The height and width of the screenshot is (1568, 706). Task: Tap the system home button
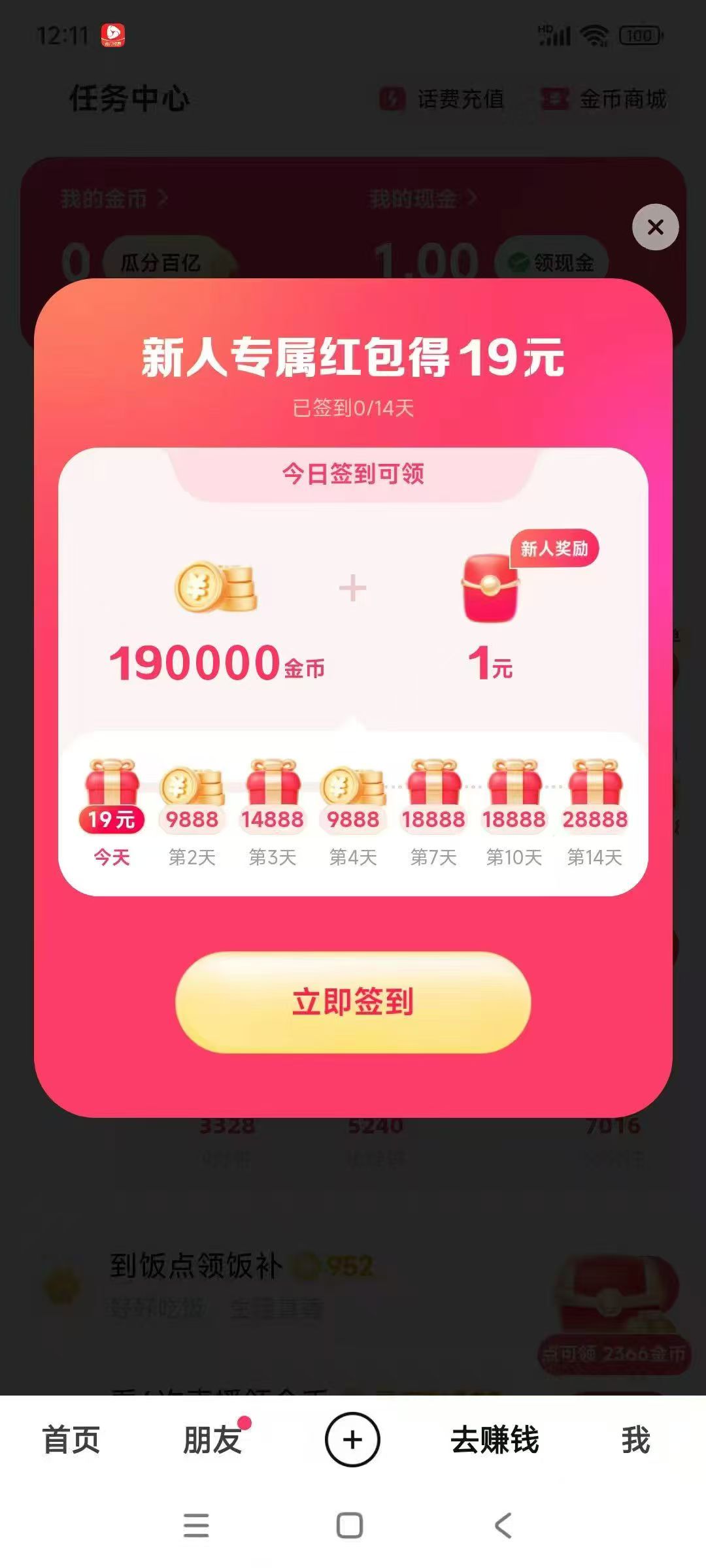point(350,1526)
